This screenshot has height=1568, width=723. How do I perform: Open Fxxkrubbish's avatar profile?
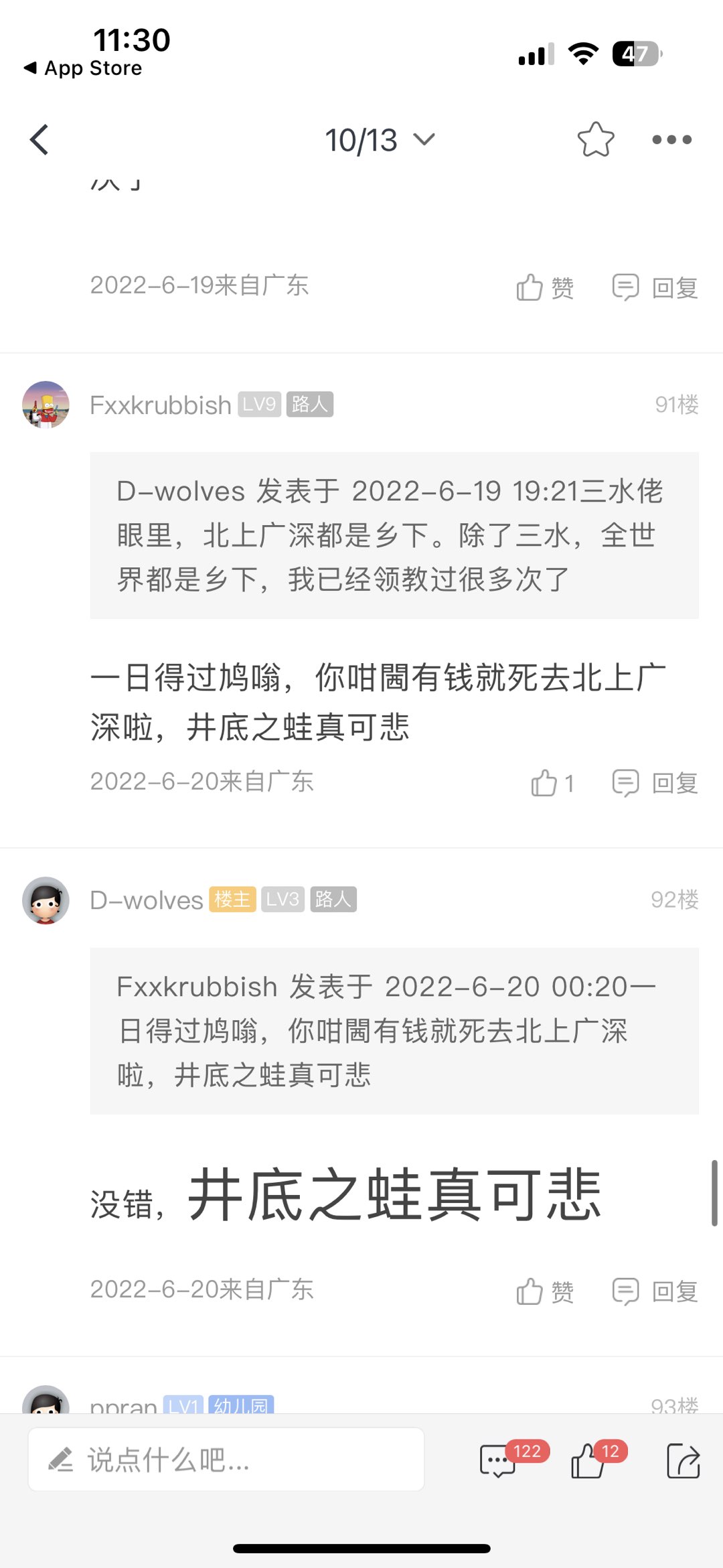point(46,405)
